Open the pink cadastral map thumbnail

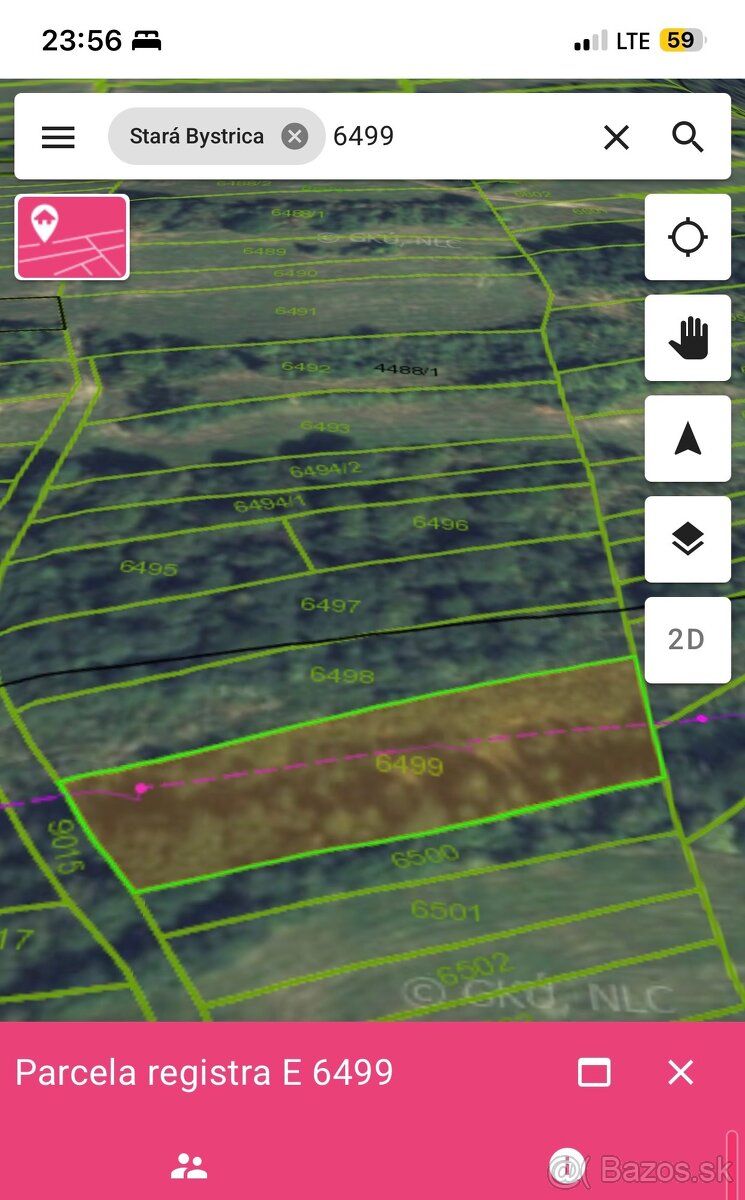point(72,237)
